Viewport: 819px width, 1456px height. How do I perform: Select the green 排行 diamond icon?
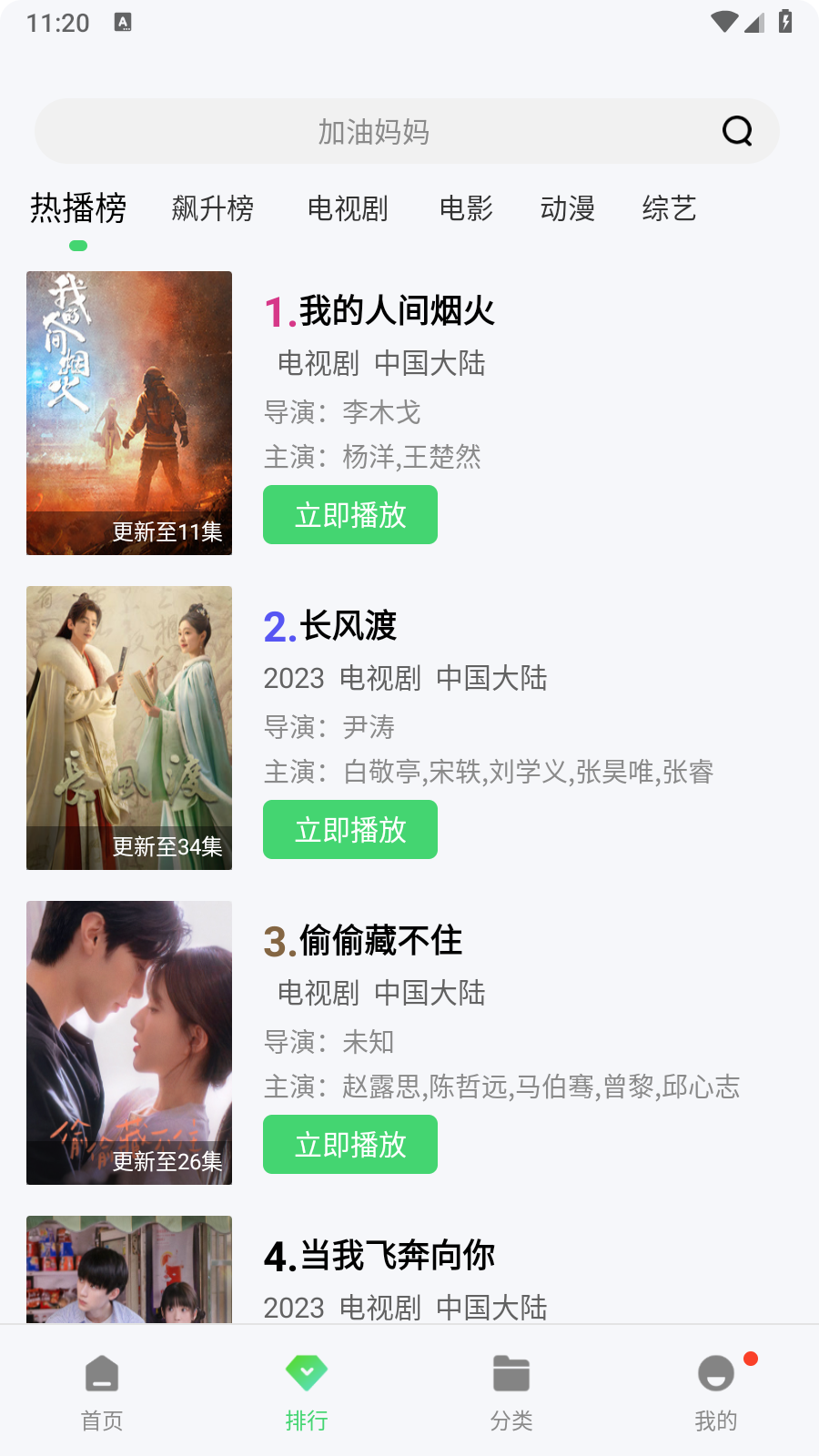tap(307, 1371)
